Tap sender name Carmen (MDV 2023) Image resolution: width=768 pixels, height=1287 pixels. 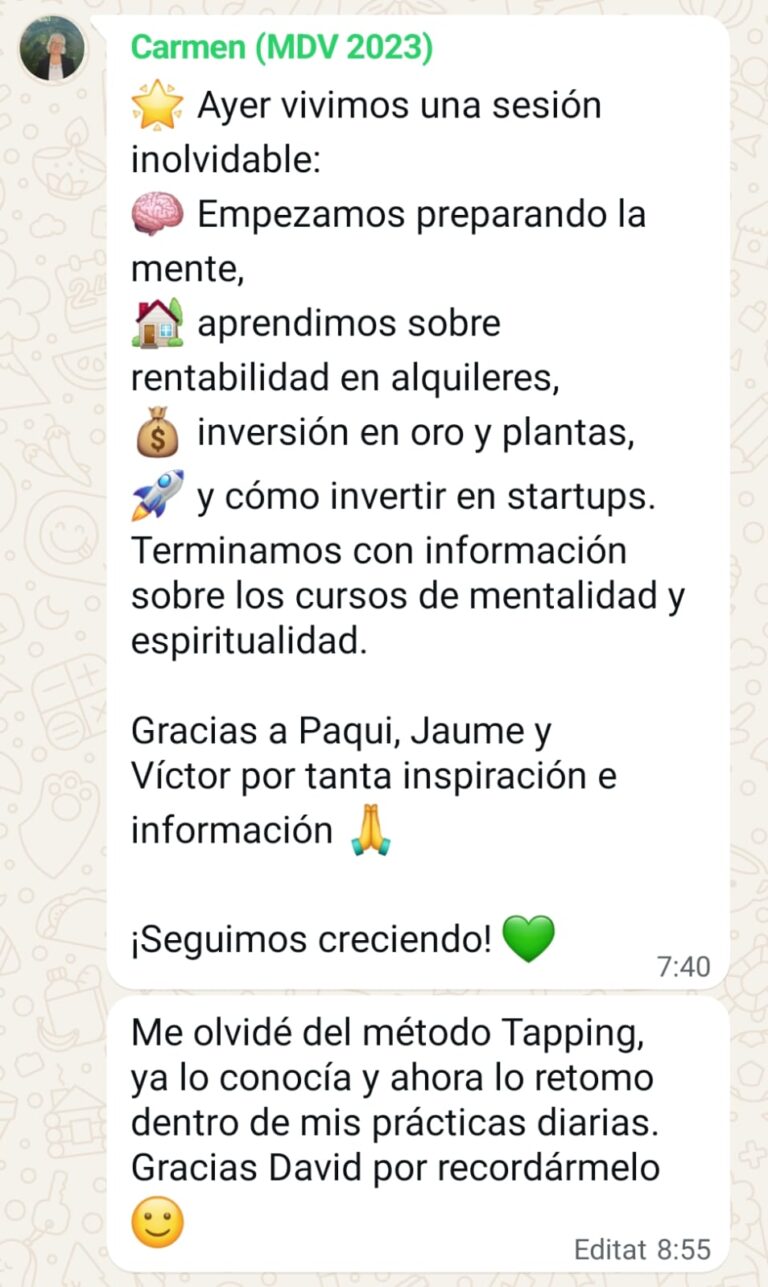281,47
